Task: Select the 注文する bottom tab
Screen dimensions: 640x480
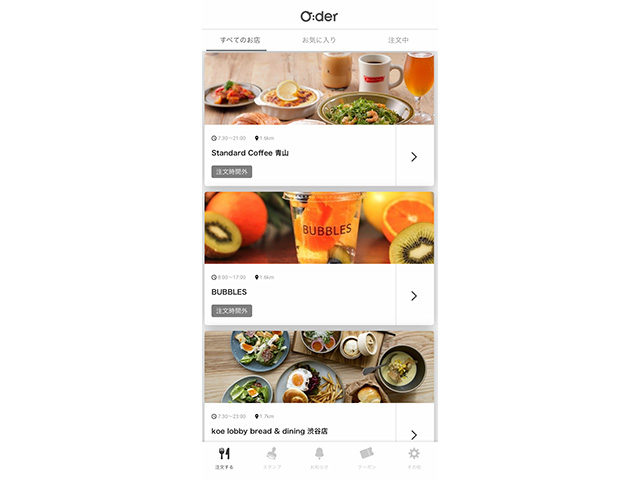Action: tap(224, 459)
